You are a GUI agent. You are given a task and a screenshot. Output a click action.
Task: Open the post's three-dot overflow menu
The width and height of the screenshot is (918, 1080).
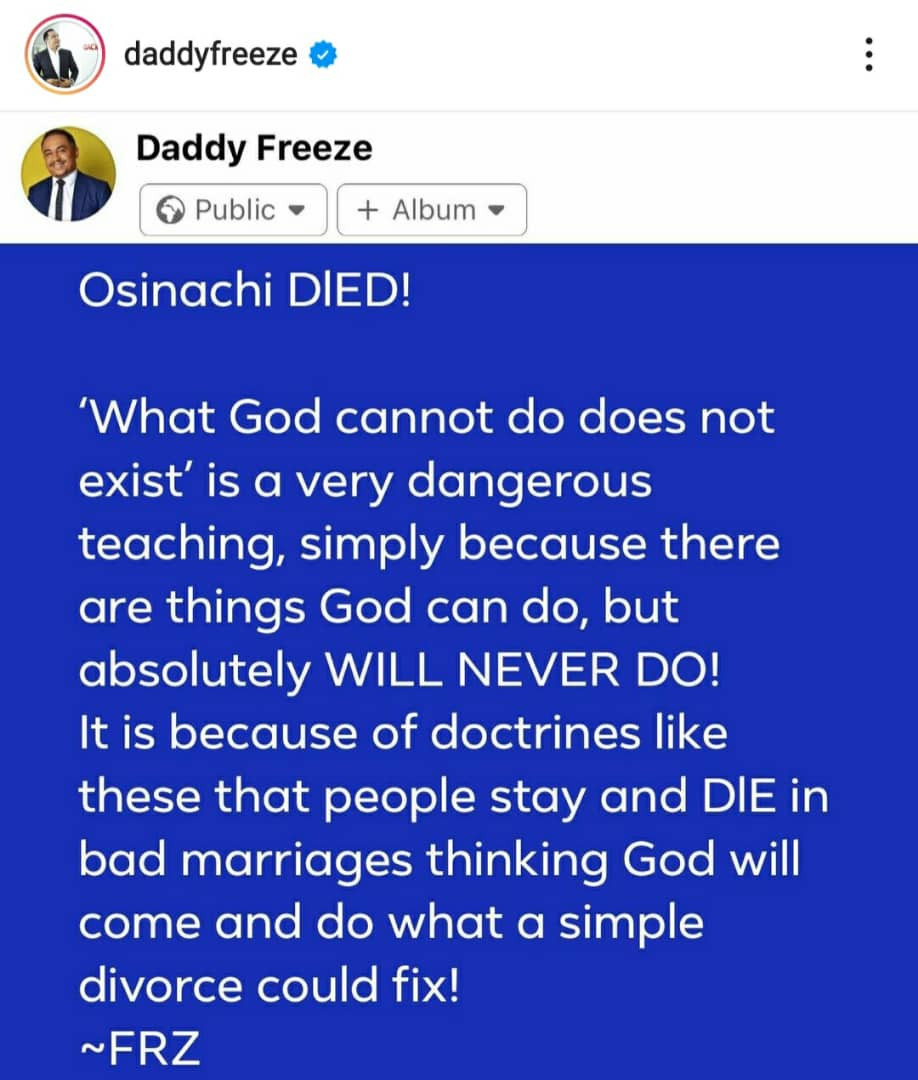868,54
